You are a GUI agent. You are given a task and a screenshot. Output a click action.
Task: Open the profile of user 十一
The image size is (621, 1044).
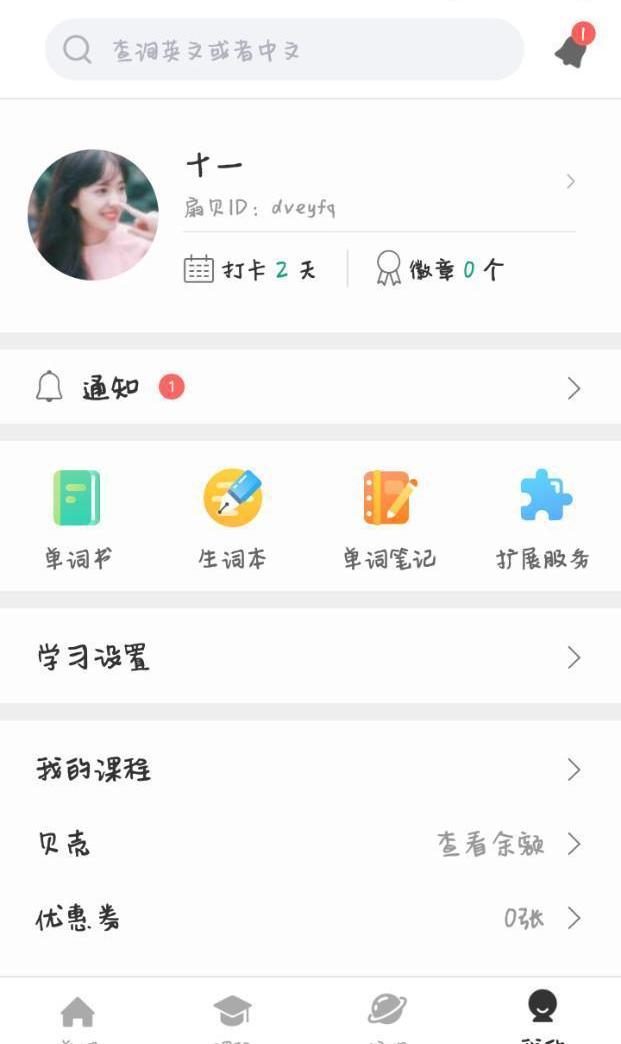tap(380, 182)
